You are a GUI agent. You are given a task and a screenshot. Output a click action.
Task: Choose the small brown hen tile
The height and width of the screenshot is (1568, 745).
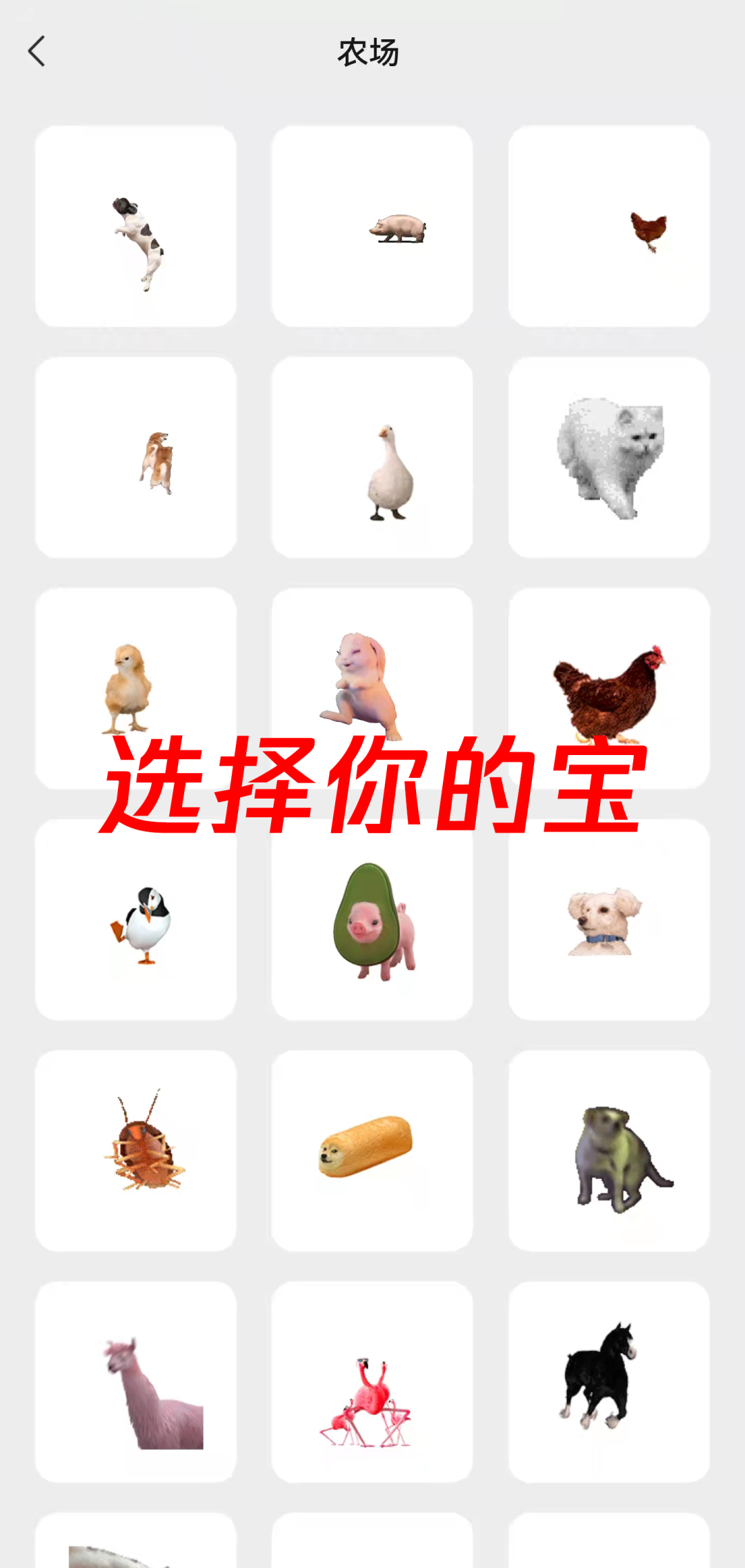coord(609,226)
